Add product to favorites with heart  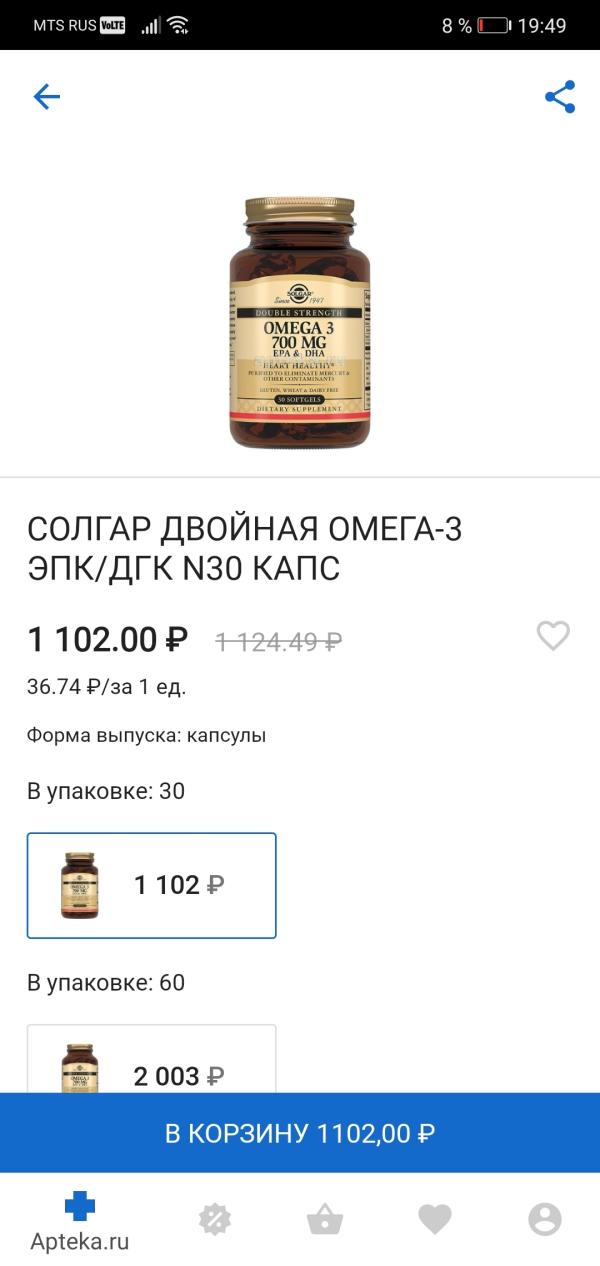[x=553, y=636]
